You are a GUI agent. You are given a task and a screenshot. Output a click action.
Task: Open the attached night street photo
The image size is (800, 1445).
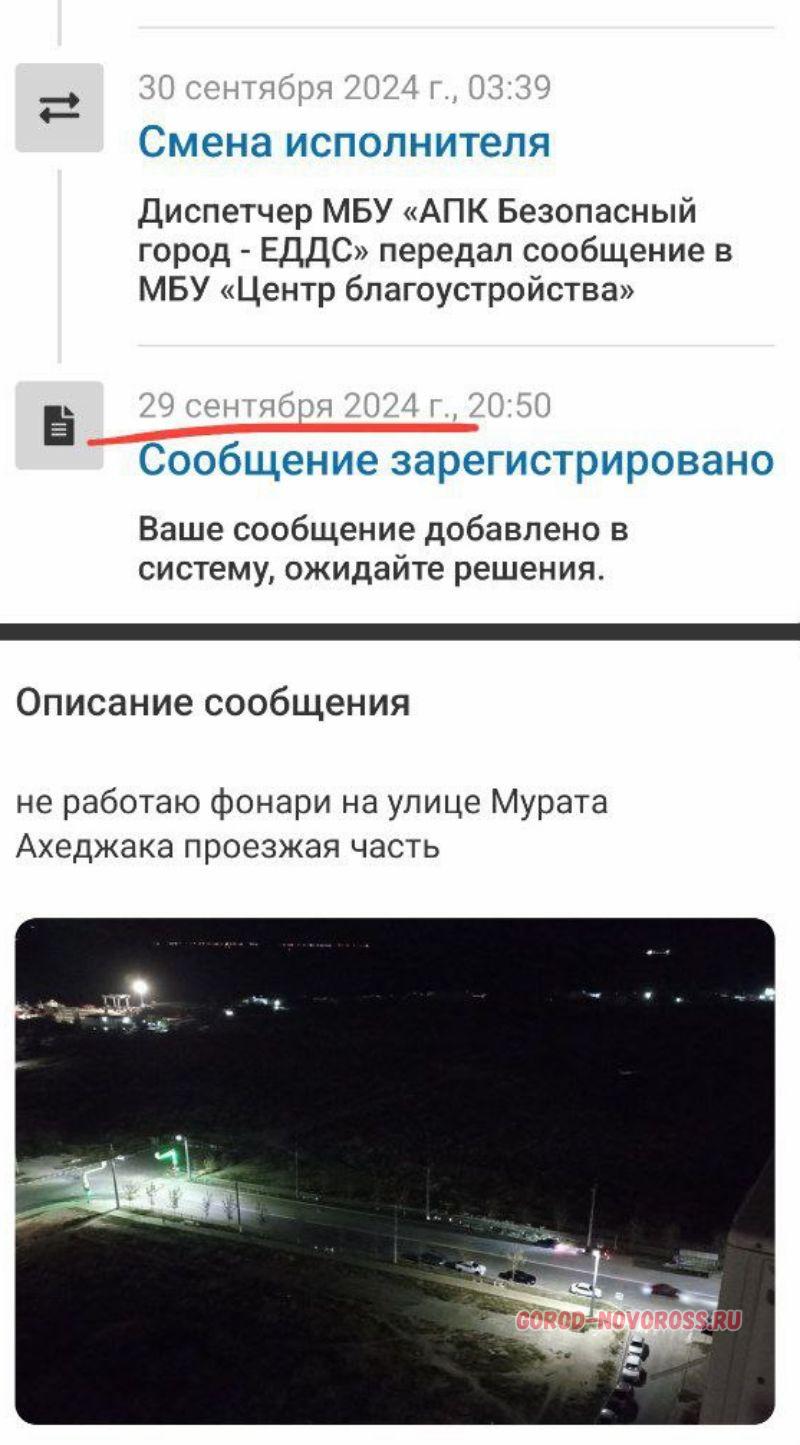tap(395, 1170)
